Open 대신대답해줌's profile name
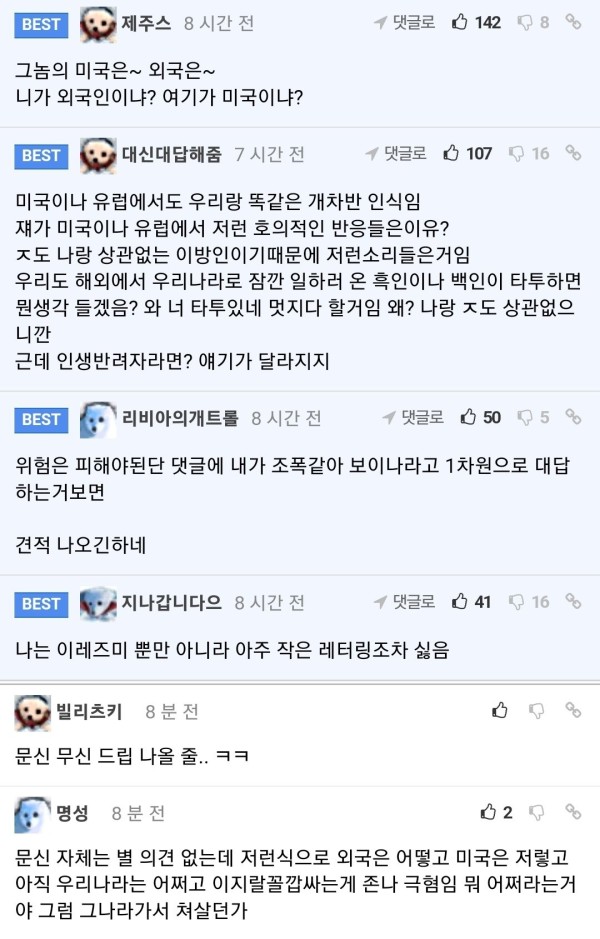 pyautogui.click(x=171, y=154)
